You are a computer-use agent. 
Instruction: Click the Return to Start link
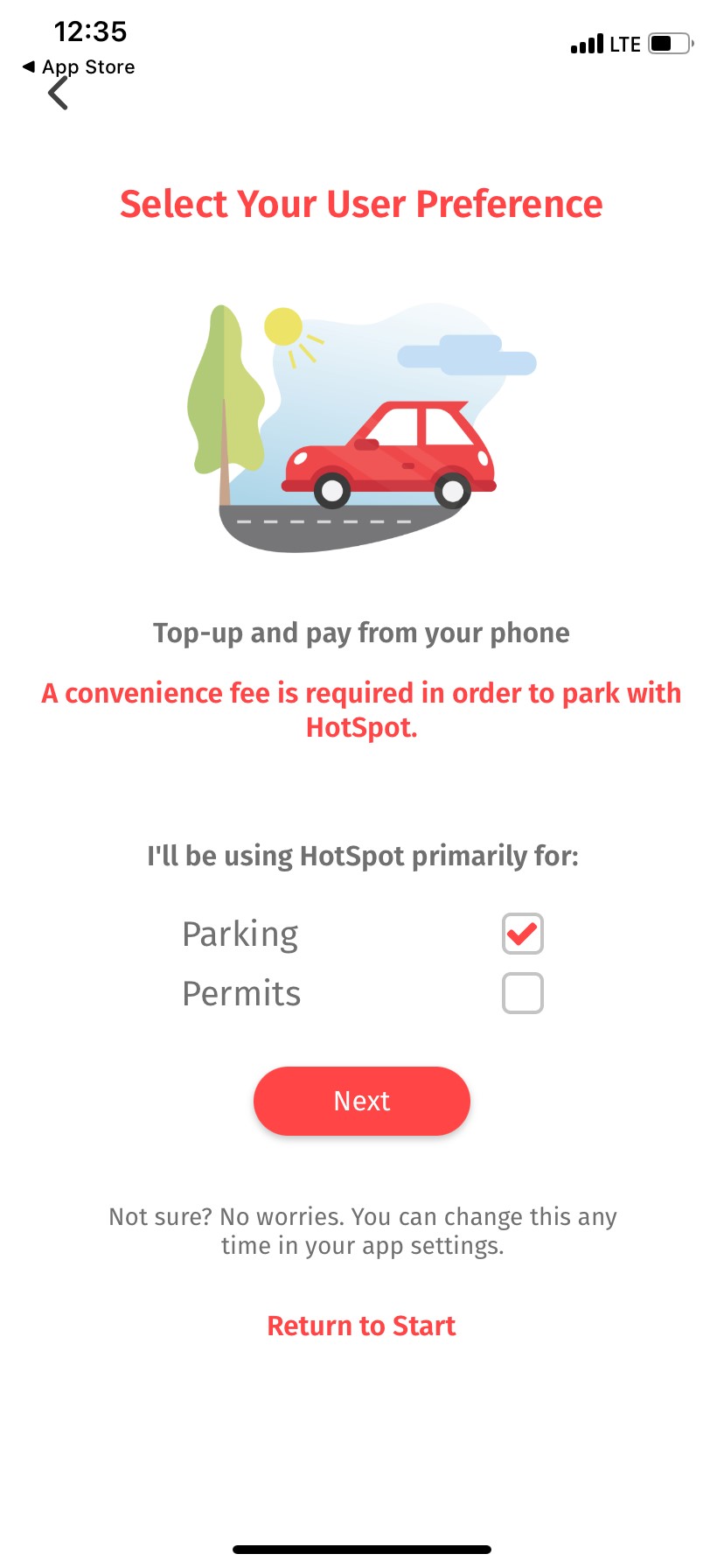click(361, 1325)
